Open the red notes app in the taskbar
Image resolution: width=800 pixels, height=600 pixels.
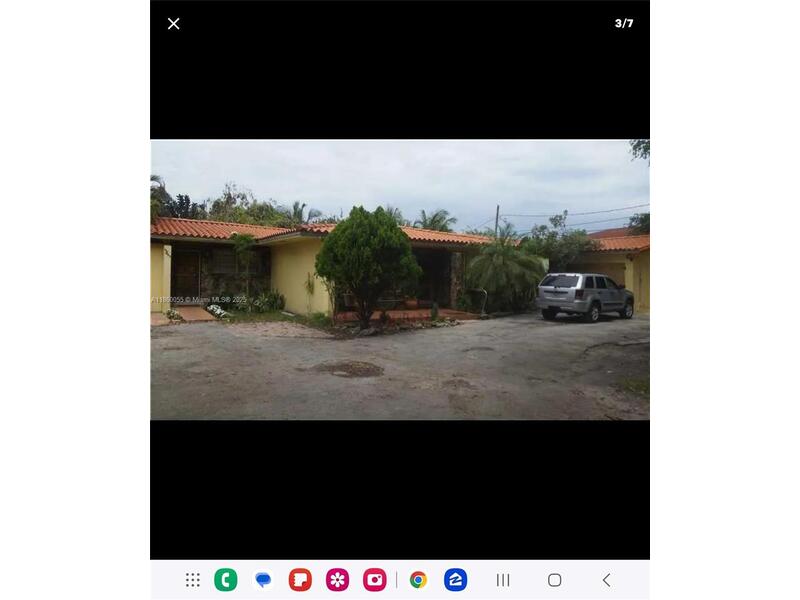coord(300,580)
